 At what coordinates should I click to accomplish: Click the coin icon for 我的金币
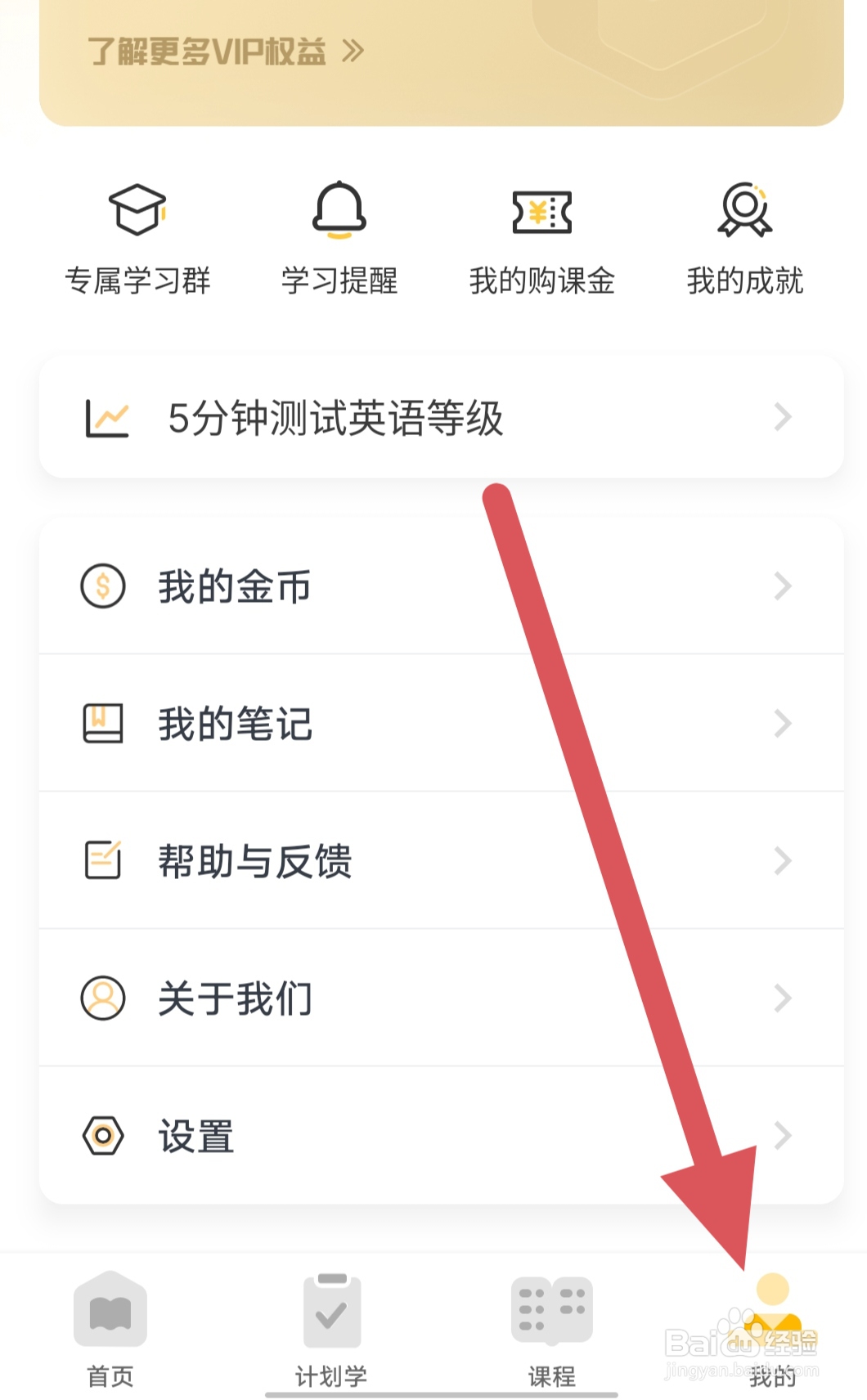tap(101, 586)
